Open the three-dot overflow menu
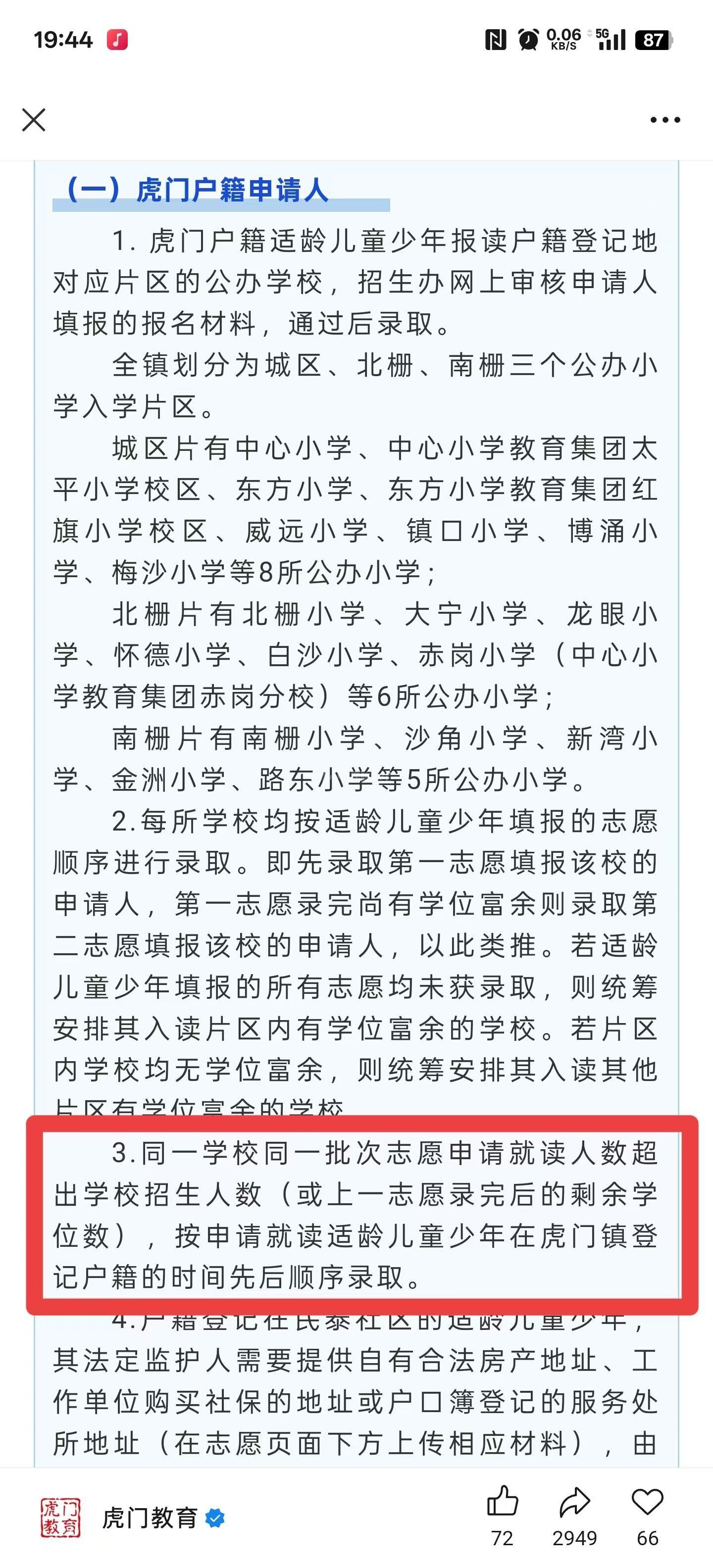 pyautogui.click(x=665, y=120)
